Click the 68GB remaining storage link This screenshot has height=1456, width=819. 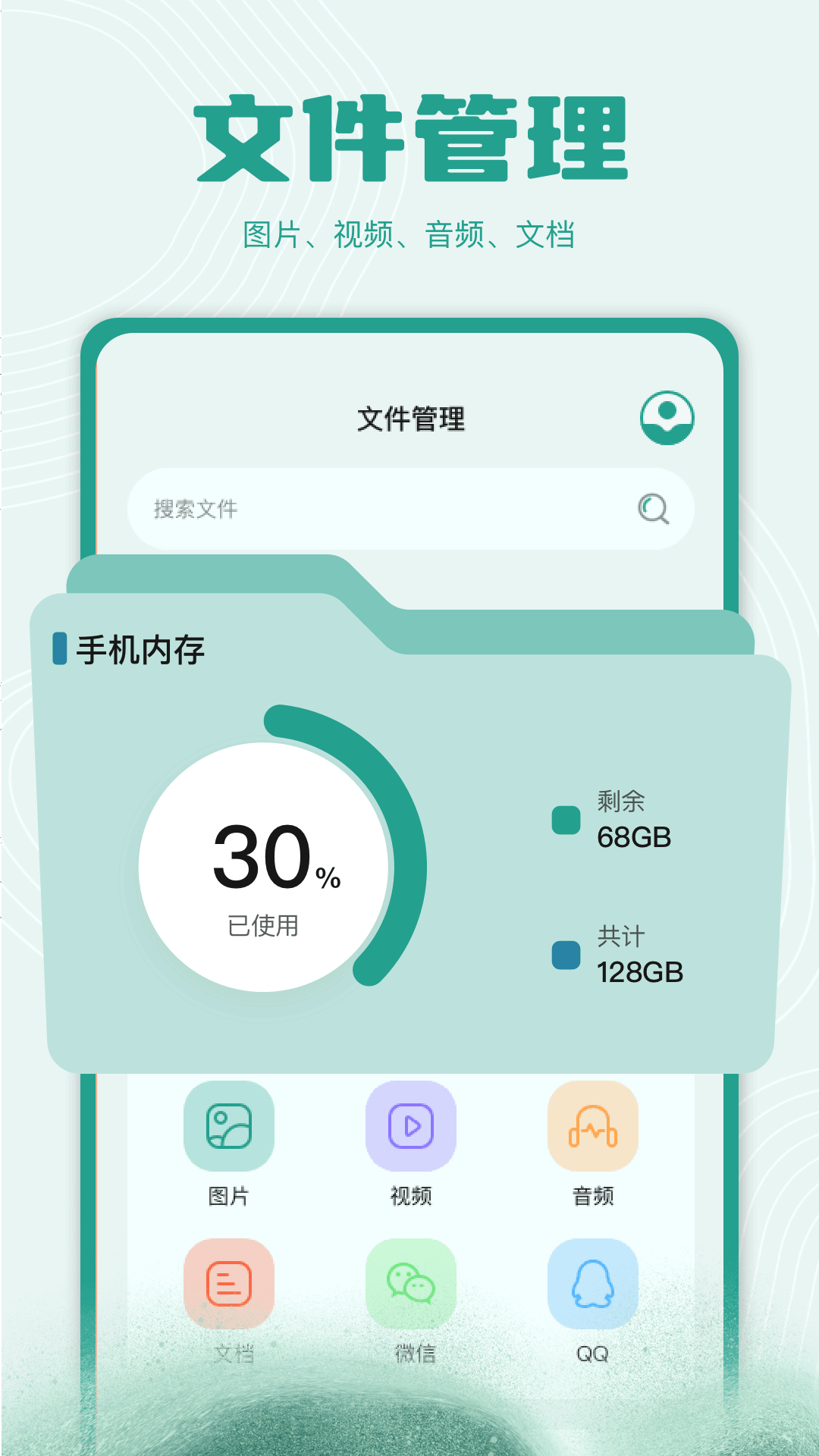pyautogui.click(x=634, y=838)
